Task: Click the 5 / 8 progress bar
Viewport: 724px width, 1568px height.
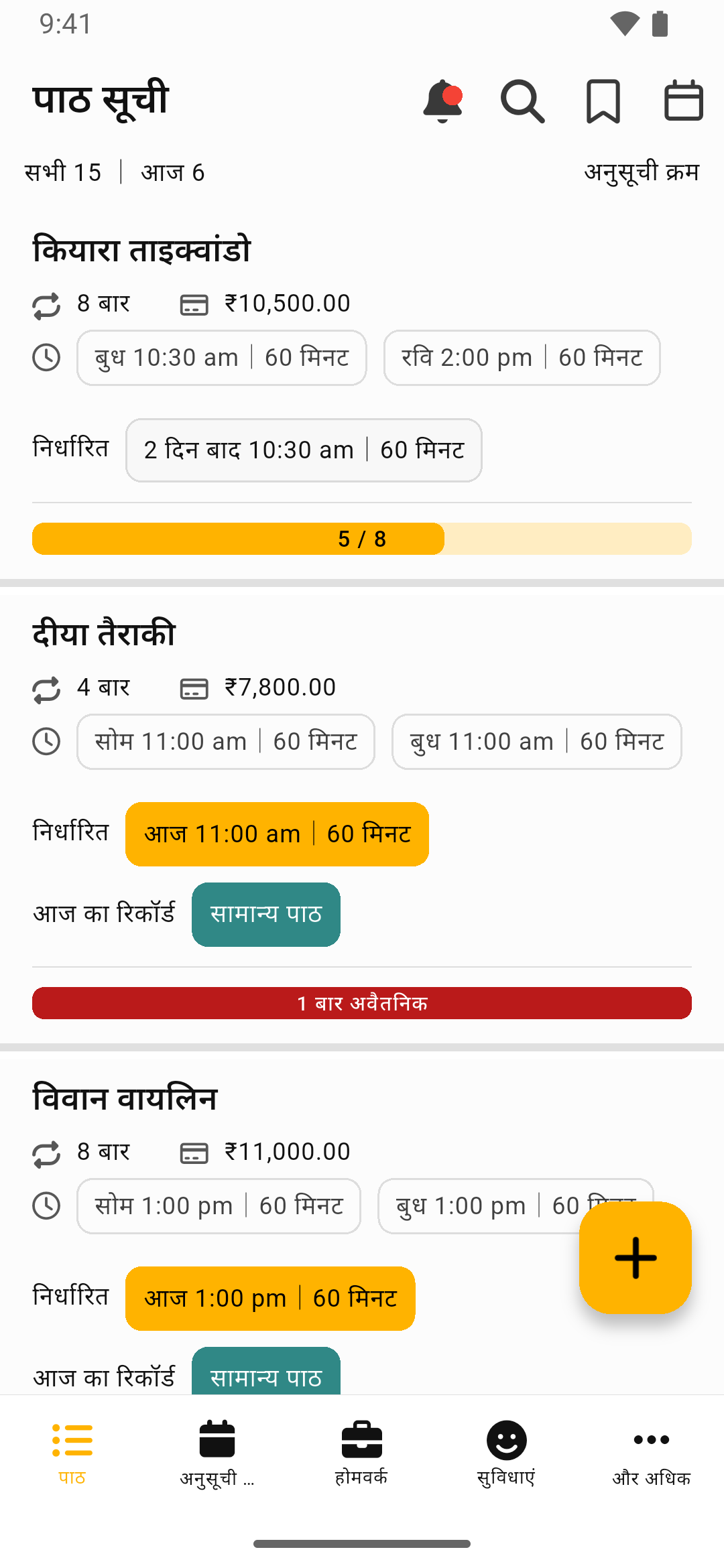Action: pos(362,537)
